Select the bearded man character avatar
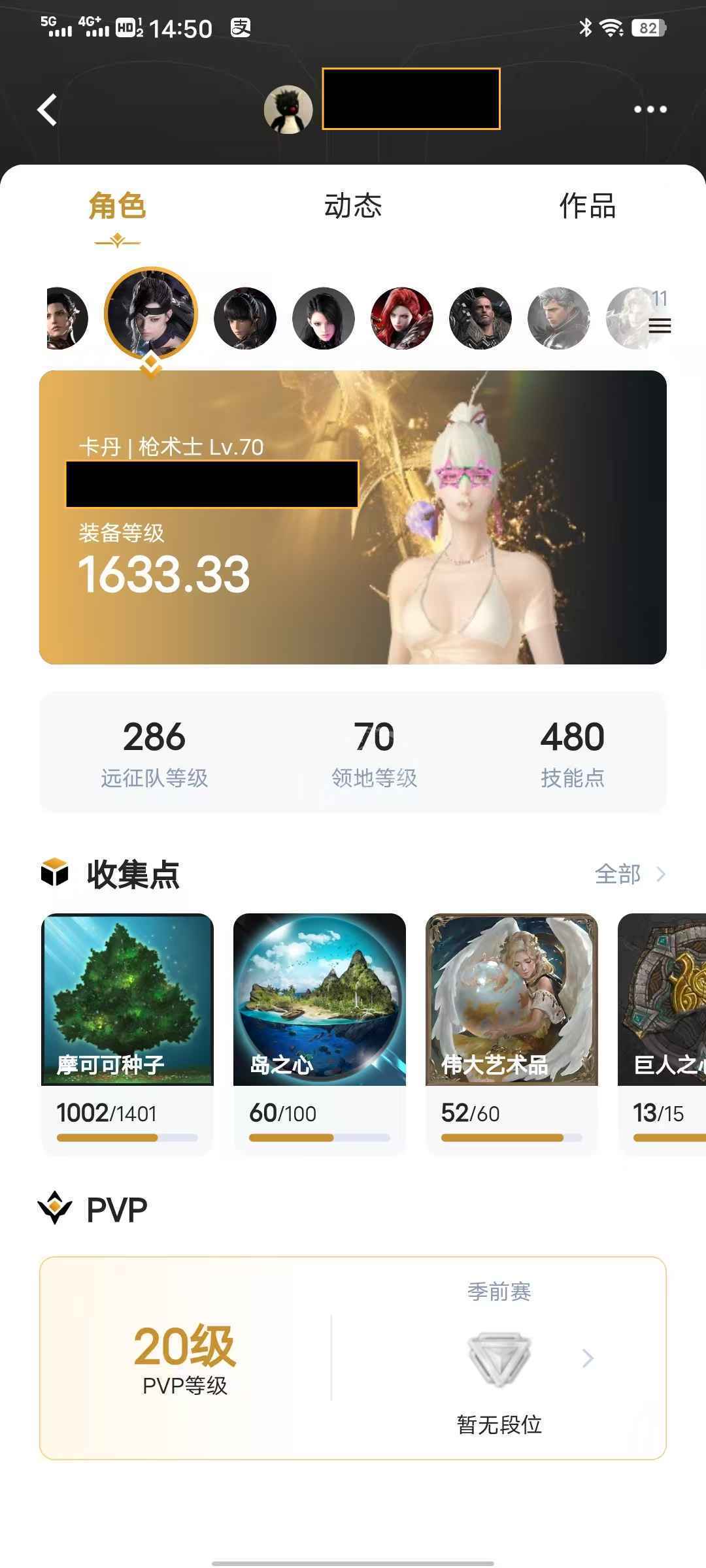The width and height of the screenshot is (706, 1568). pos(480,318)
